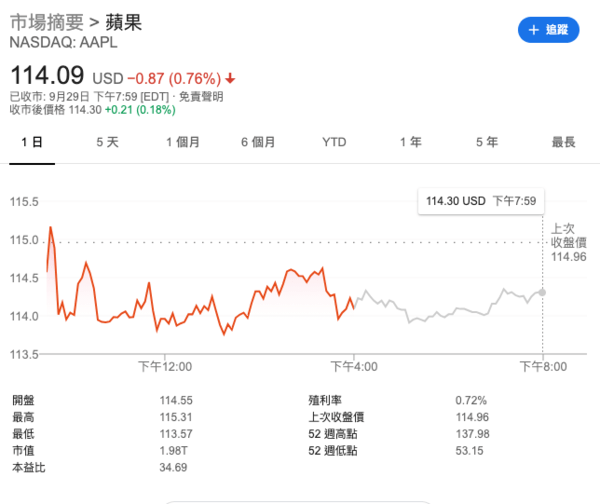Open the 免責聲明 disclaimer link

coord(201,97)
